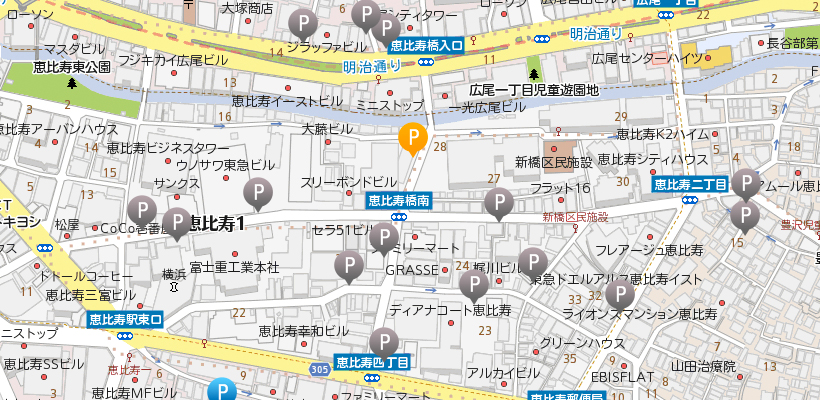Image resolution: width=820 pixels, height=400 pixels.
Task: Open the parking pin beside サンクス
Action: pyautogui.click(x=259, y=191)
